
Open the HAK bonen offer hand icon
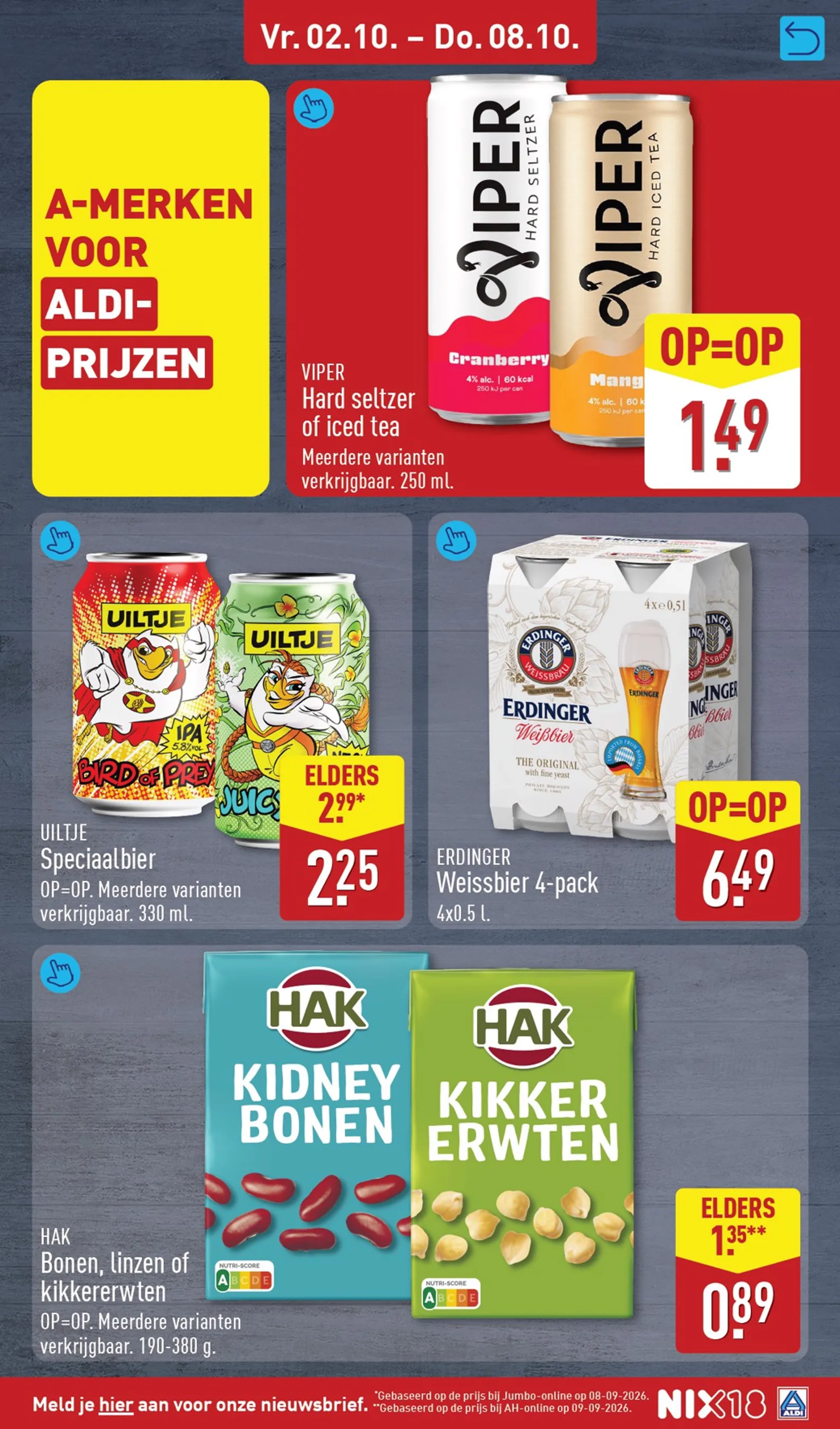click(60, 972)
